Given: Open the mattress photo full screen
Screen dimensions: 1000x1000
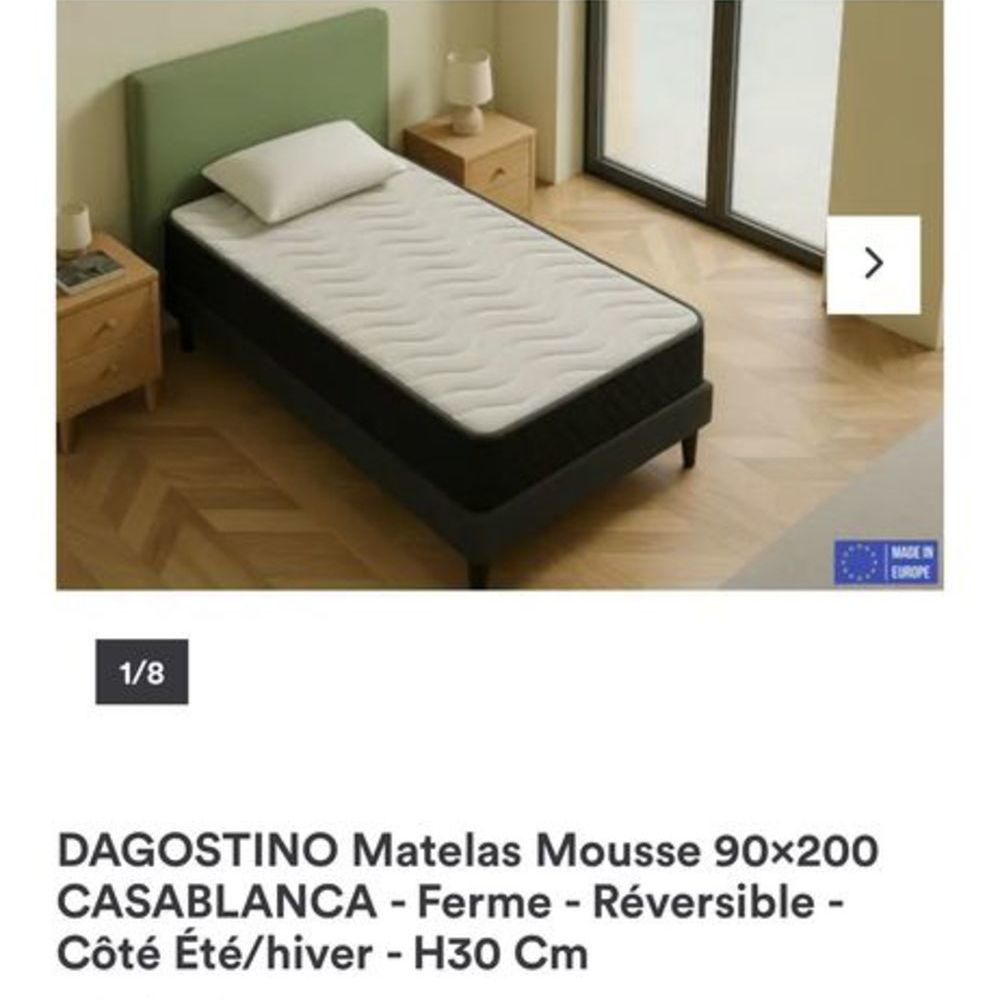Looking at the screenshot, I should tap(440, 330).
